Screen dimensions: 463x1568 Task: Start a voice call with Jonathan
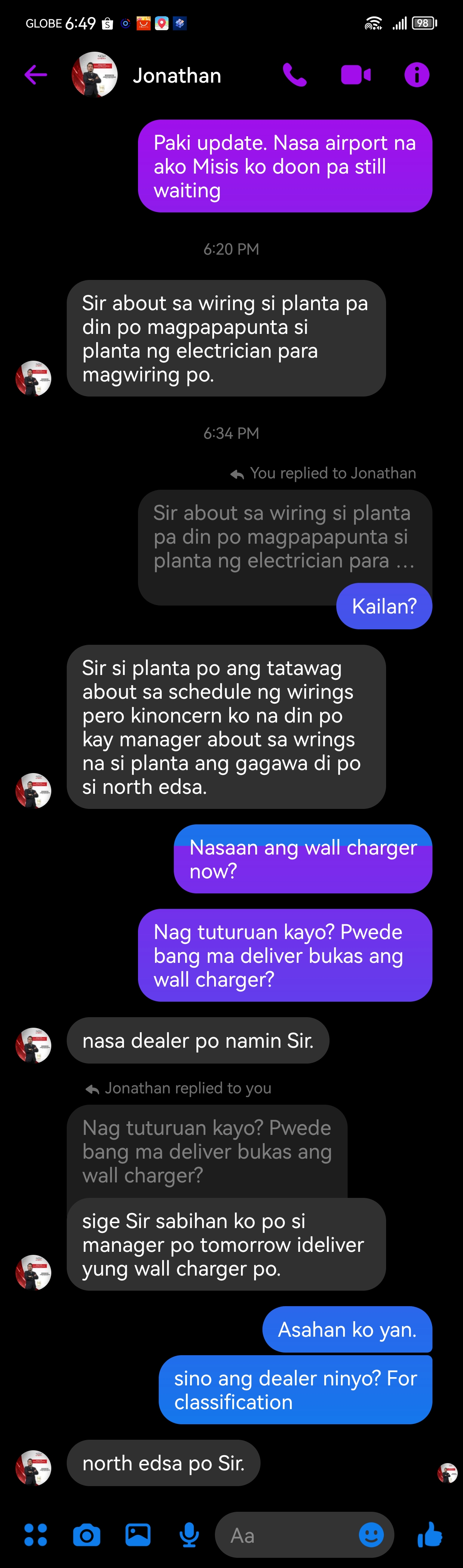[295, 75]
